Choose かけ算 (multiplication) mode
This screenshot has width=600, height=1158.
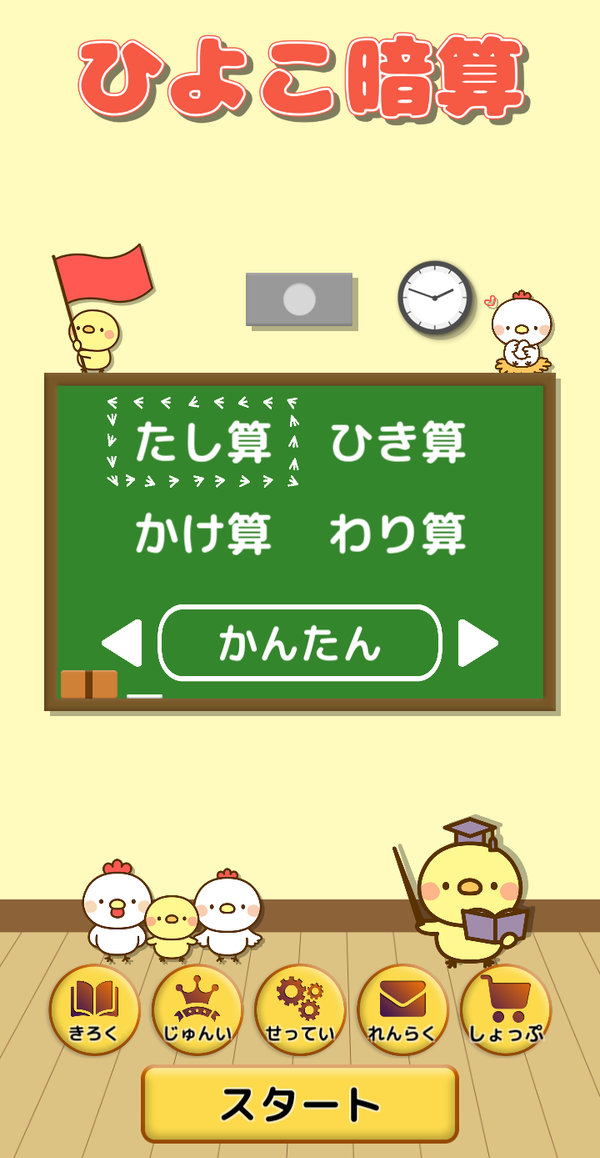tap(202, 535)
